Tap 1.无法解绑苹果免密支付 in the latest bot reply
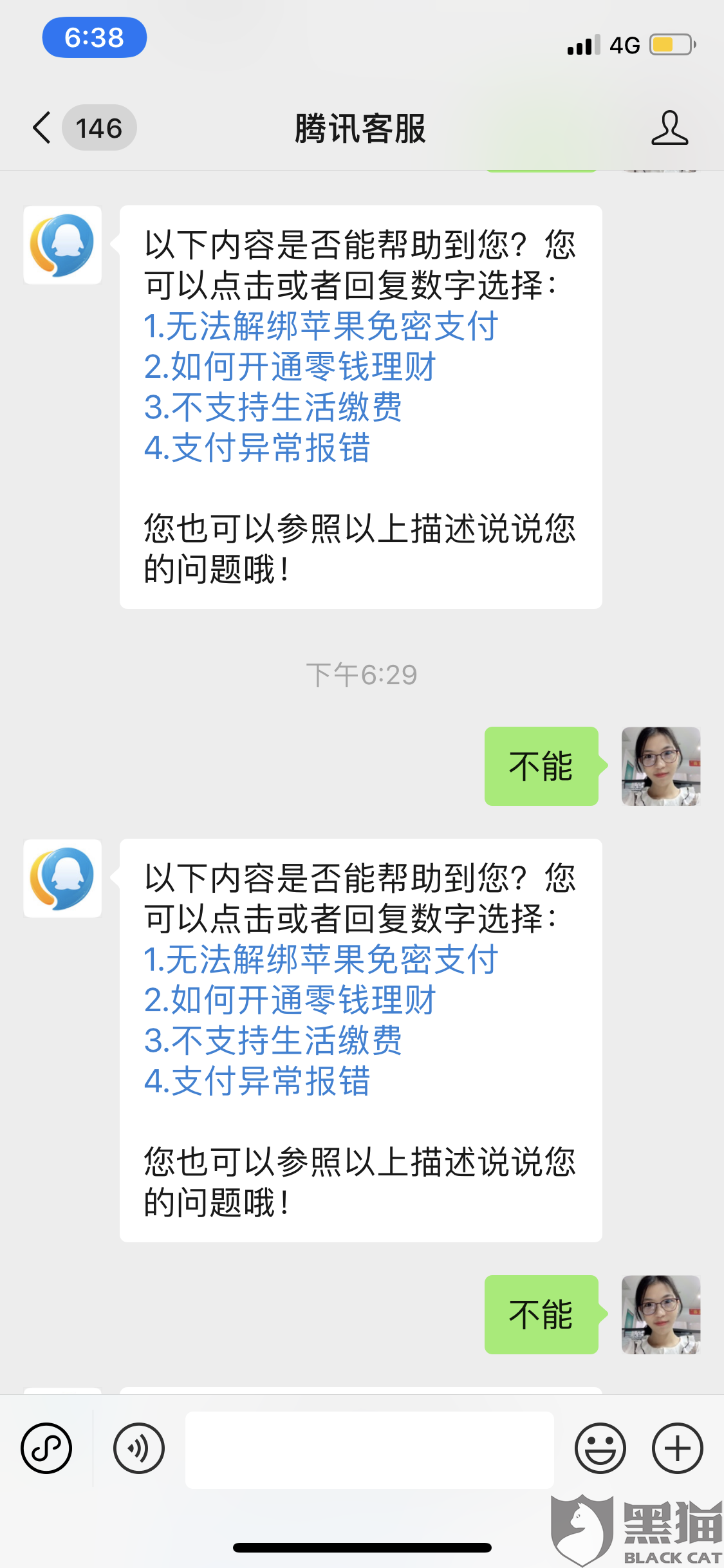The height and width of the screenshot is (1568, 724). [320, 959]
